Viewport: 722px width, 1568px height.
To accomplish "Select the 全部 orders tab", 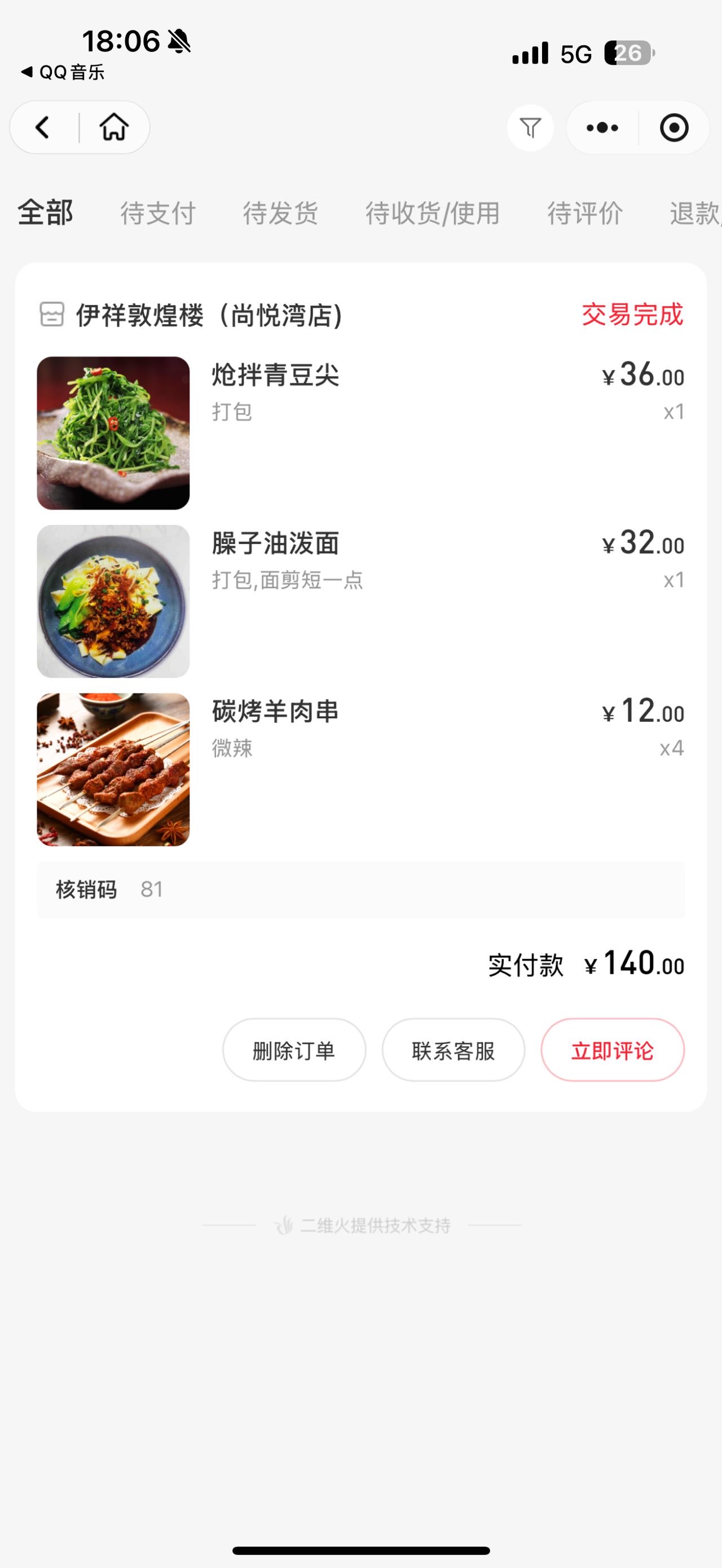I will click(46, 213).
